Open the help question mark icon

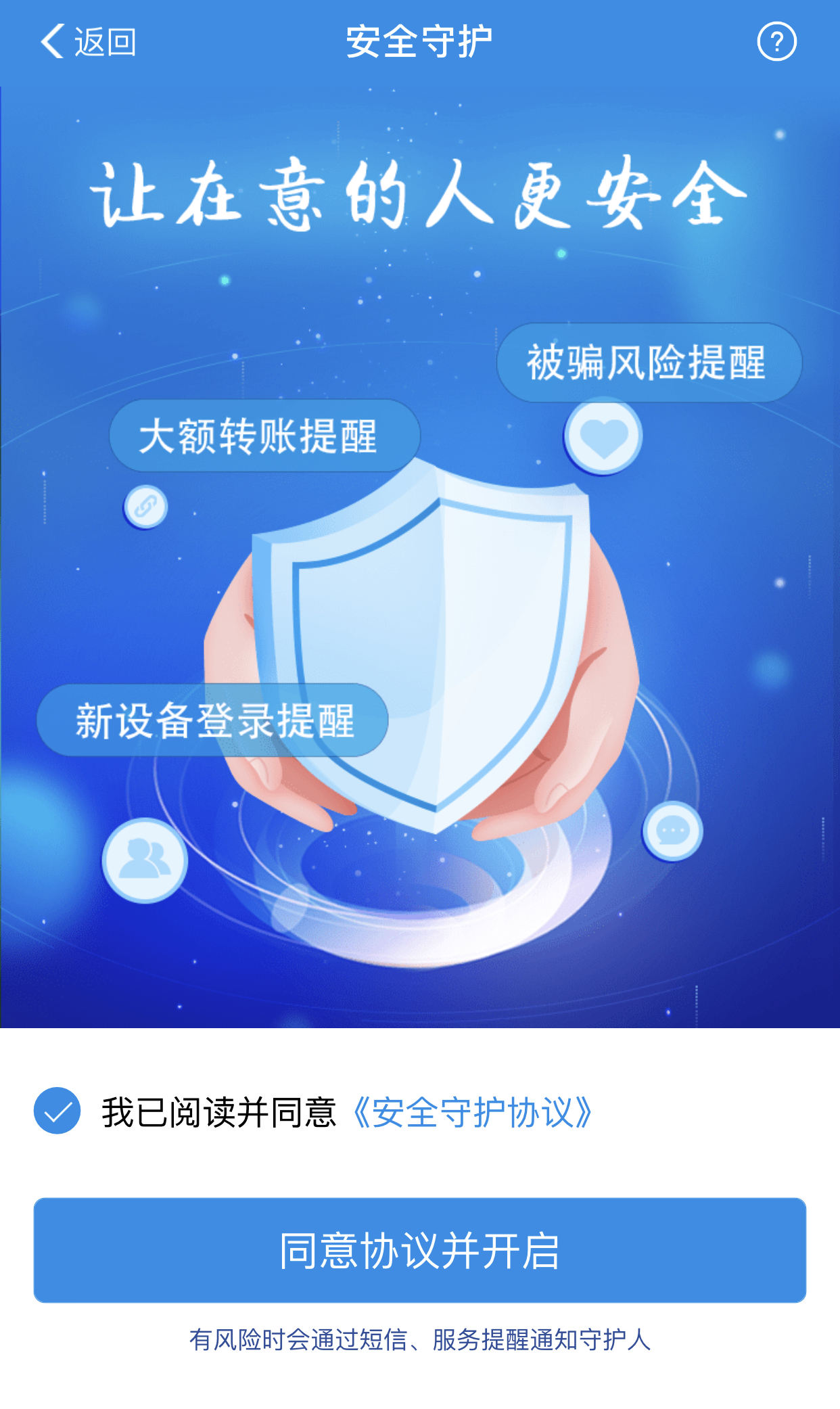pos(776,42)
